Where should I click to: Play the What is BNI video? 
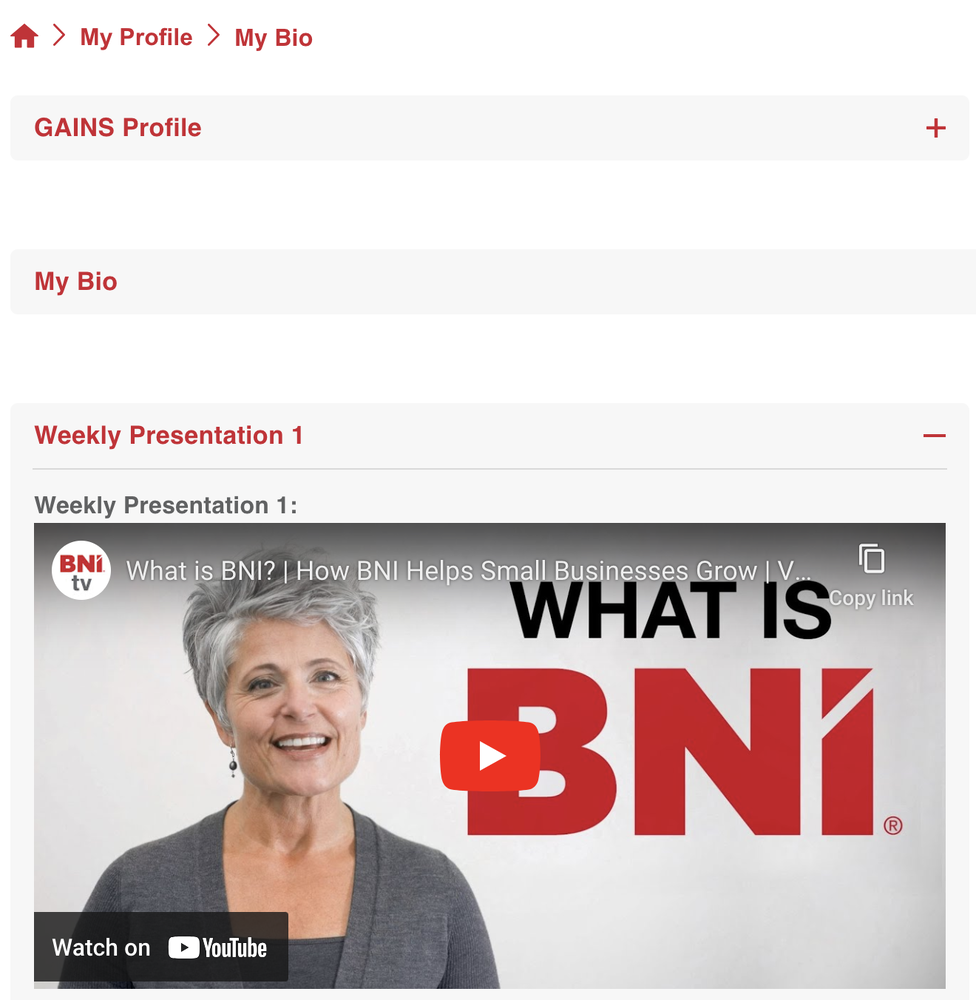(490, 755)
